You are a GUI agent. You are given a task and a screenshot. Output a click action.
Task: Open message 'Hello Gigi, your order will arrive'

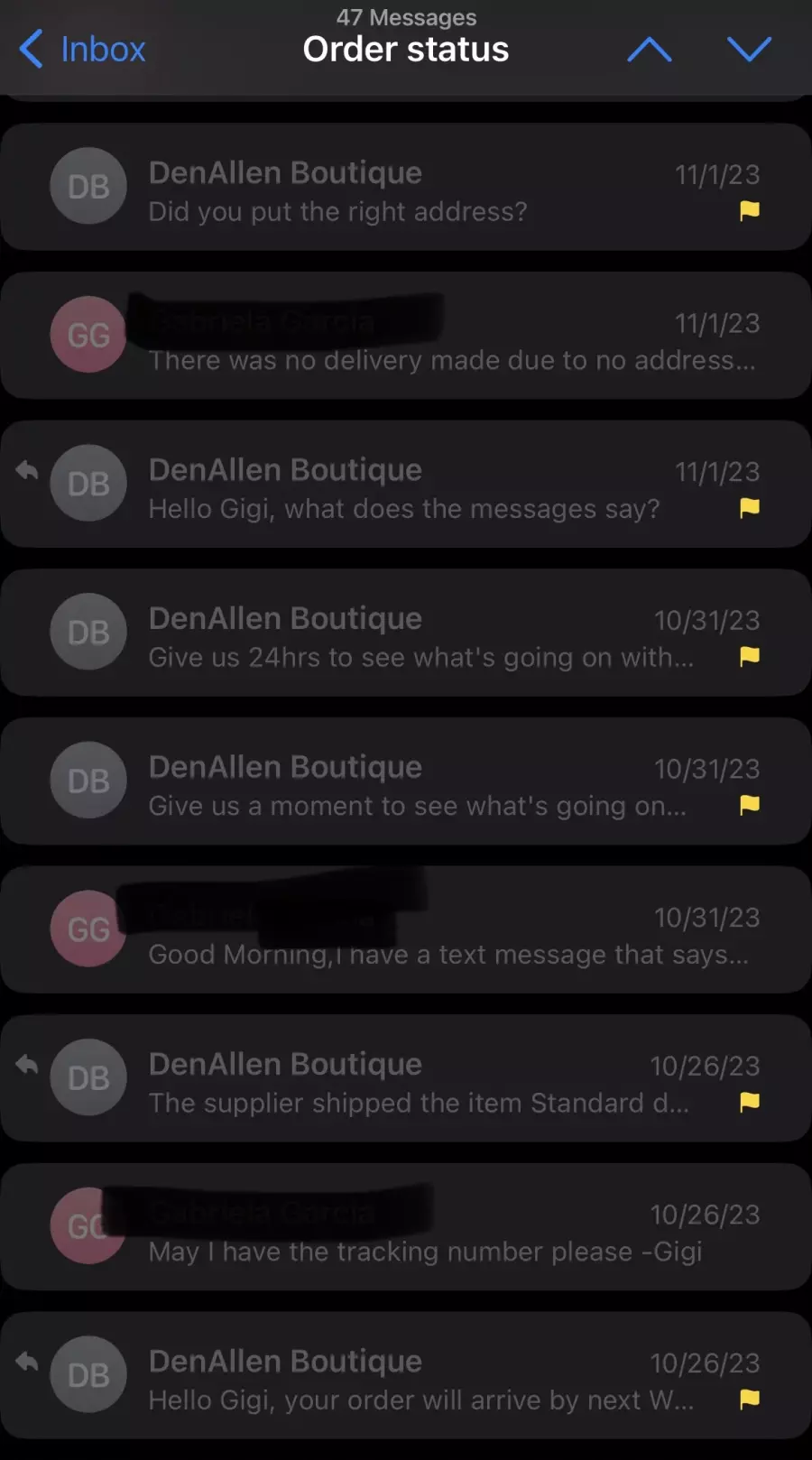(406, 1375)
